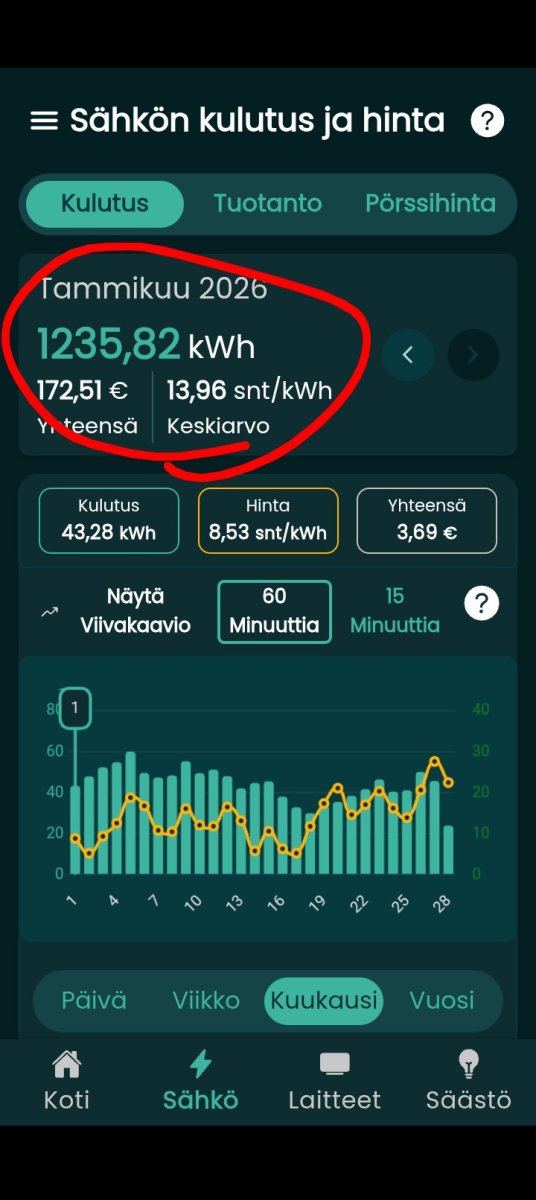Show the line chart via Näytä Viivakaavio
The width and height of the screenshot is (536, 1200).
pyautogui.click(x=118, y=611)
